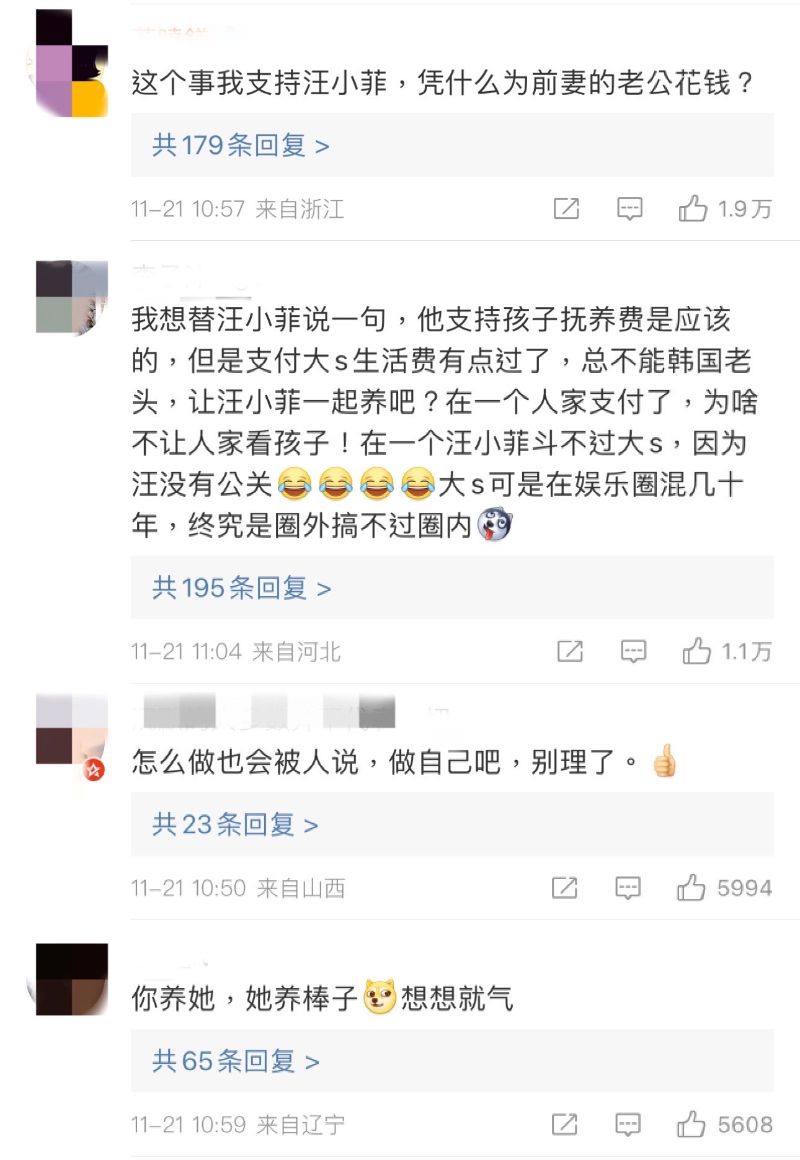Repost the comment from 河北

(x=569, y=652)
